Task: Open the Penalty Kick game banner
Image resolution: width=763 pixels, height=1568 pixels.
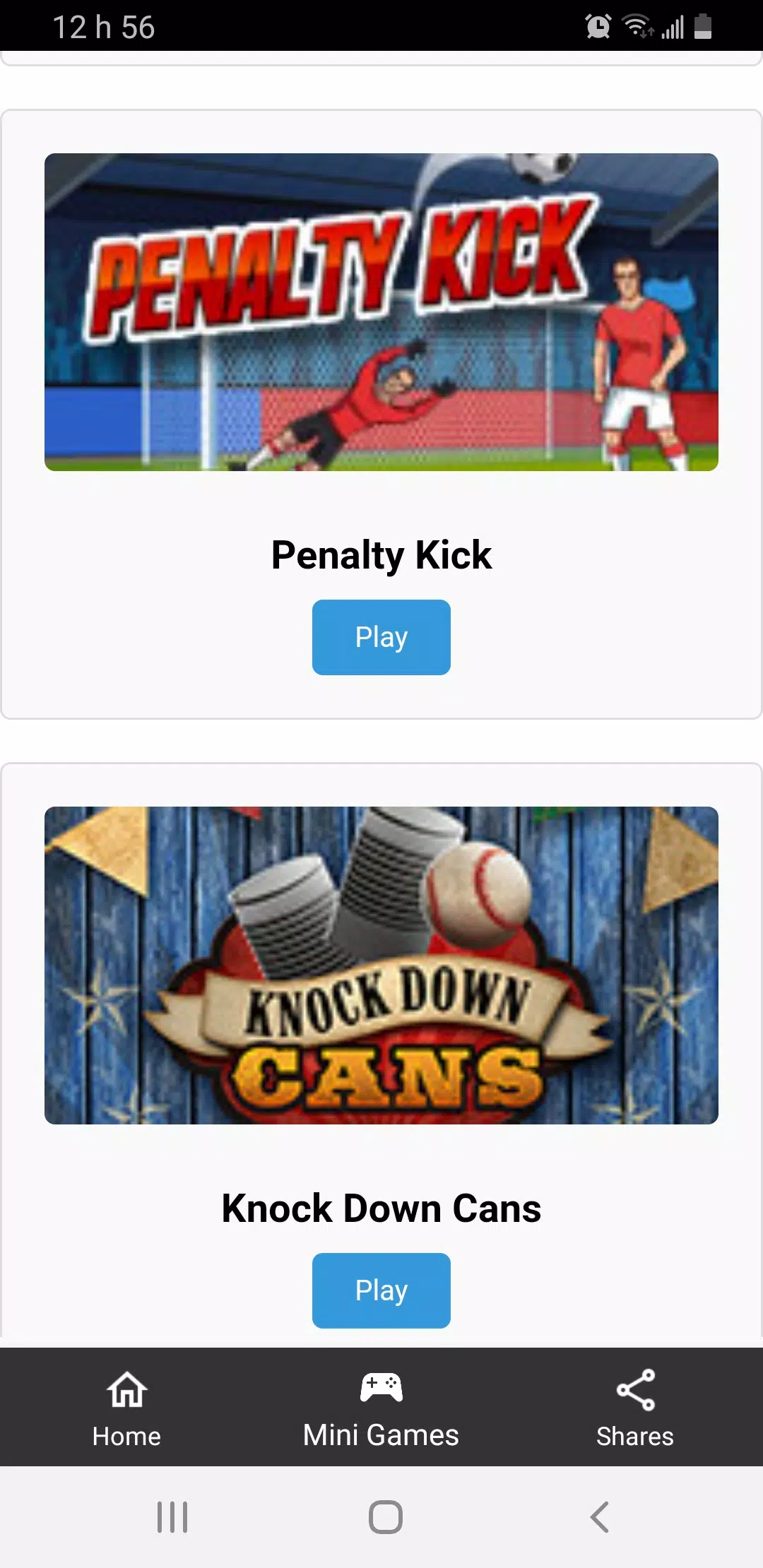Action: coord(381,312)
